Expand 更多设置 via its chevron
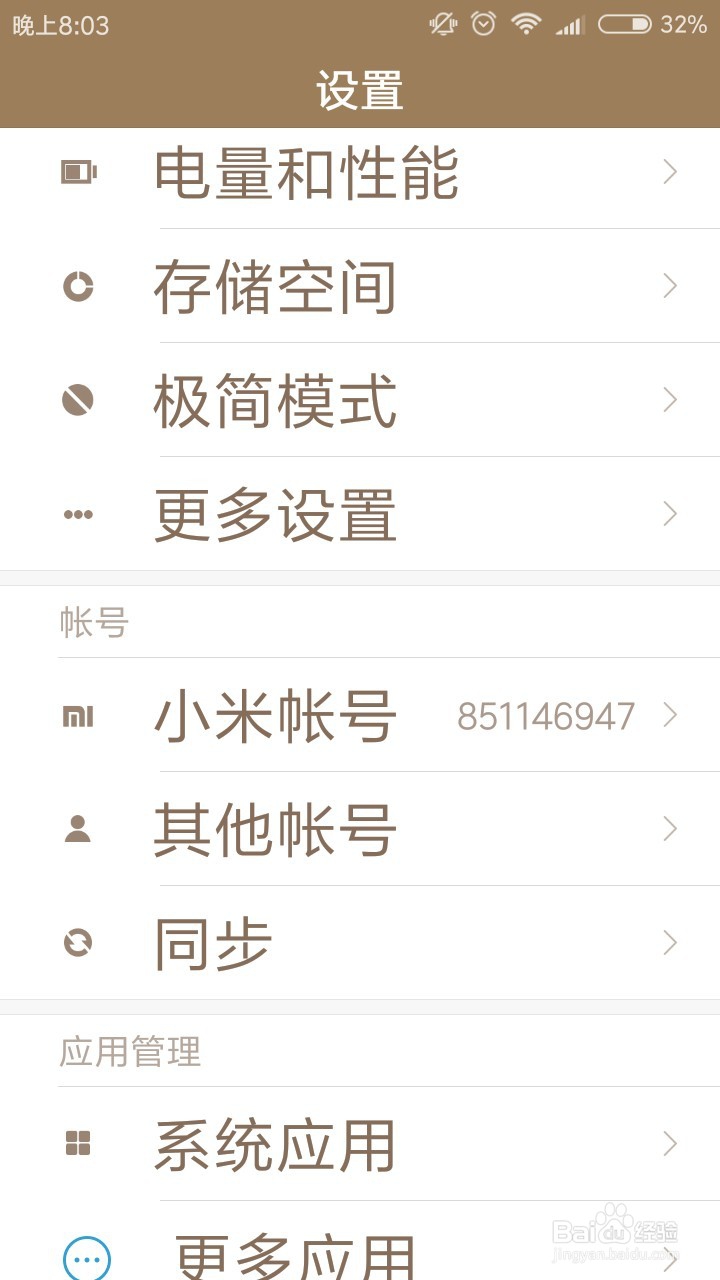 (668, 513)
